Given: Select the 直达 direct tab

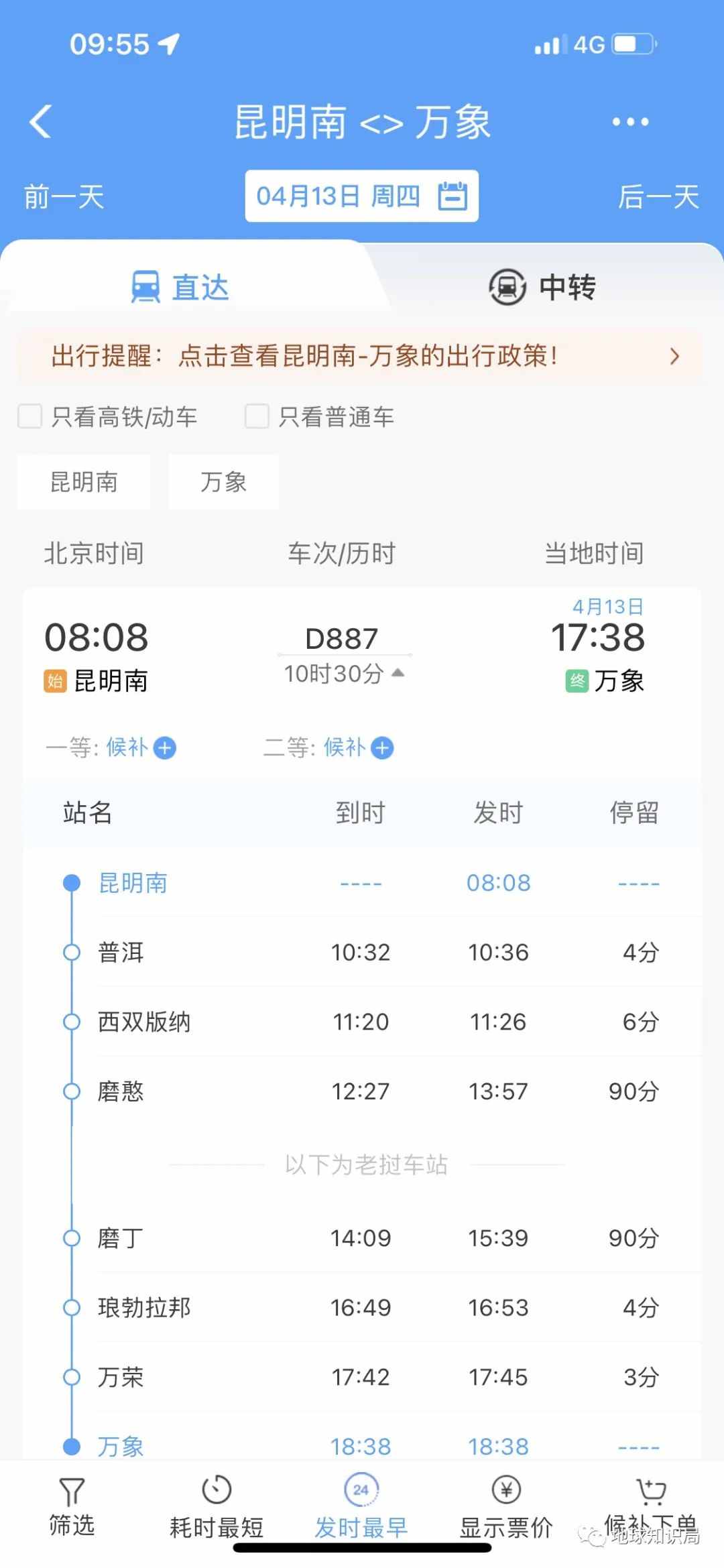Looking at the screenshot, I should coord(180,287).
